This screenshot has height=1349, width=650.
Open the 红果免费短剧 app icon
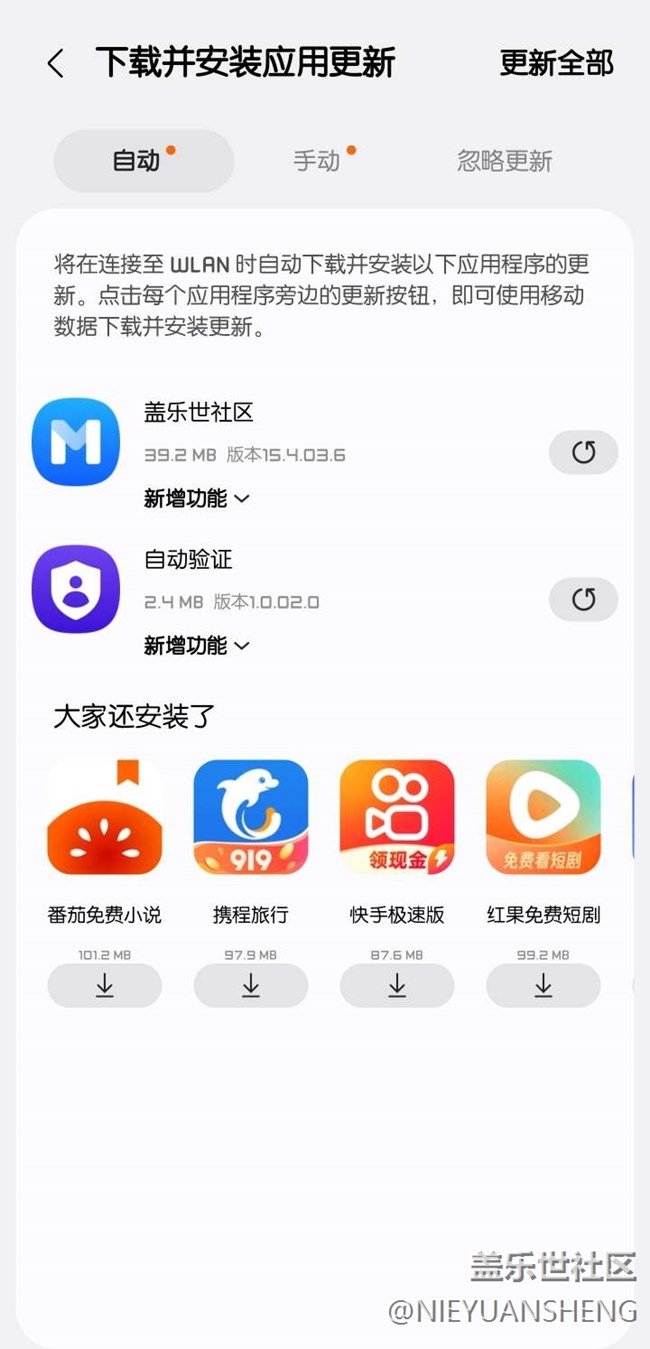(543, 817)
